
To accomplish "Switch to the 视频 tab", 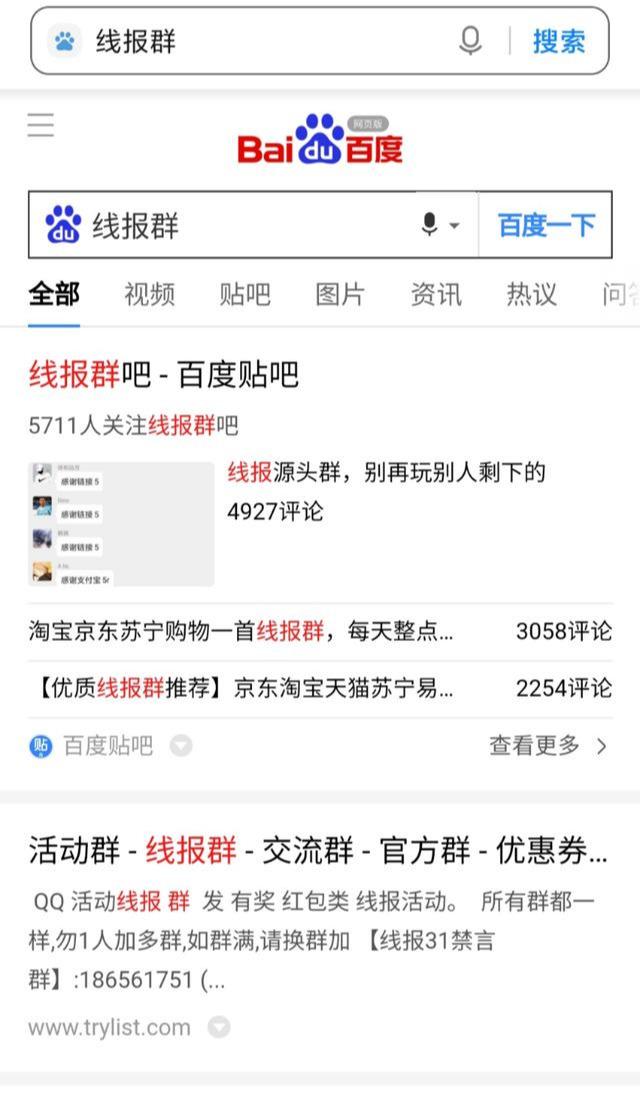I will [149, 294].
